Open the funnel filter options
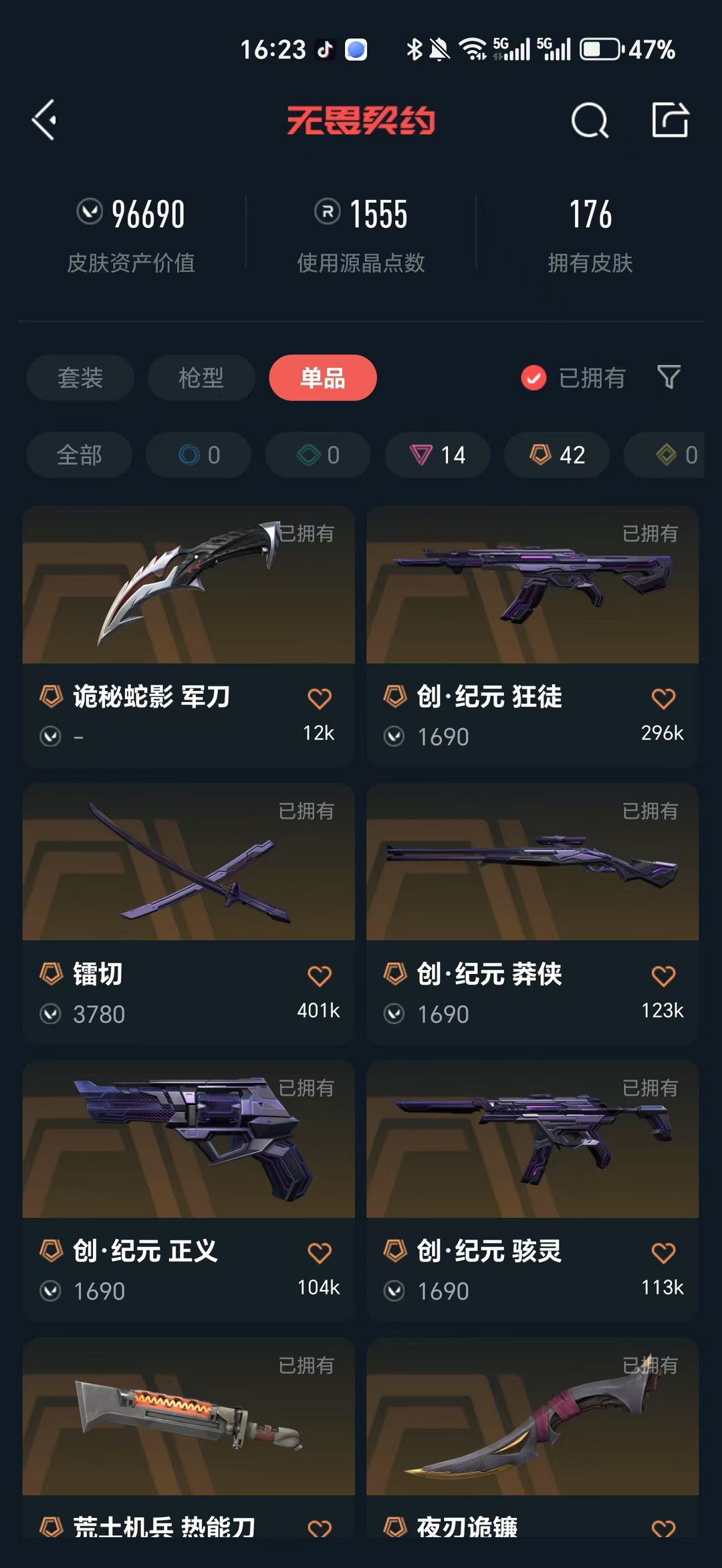The width and height of the screenshot is (722, 1568). click(669, 377)
